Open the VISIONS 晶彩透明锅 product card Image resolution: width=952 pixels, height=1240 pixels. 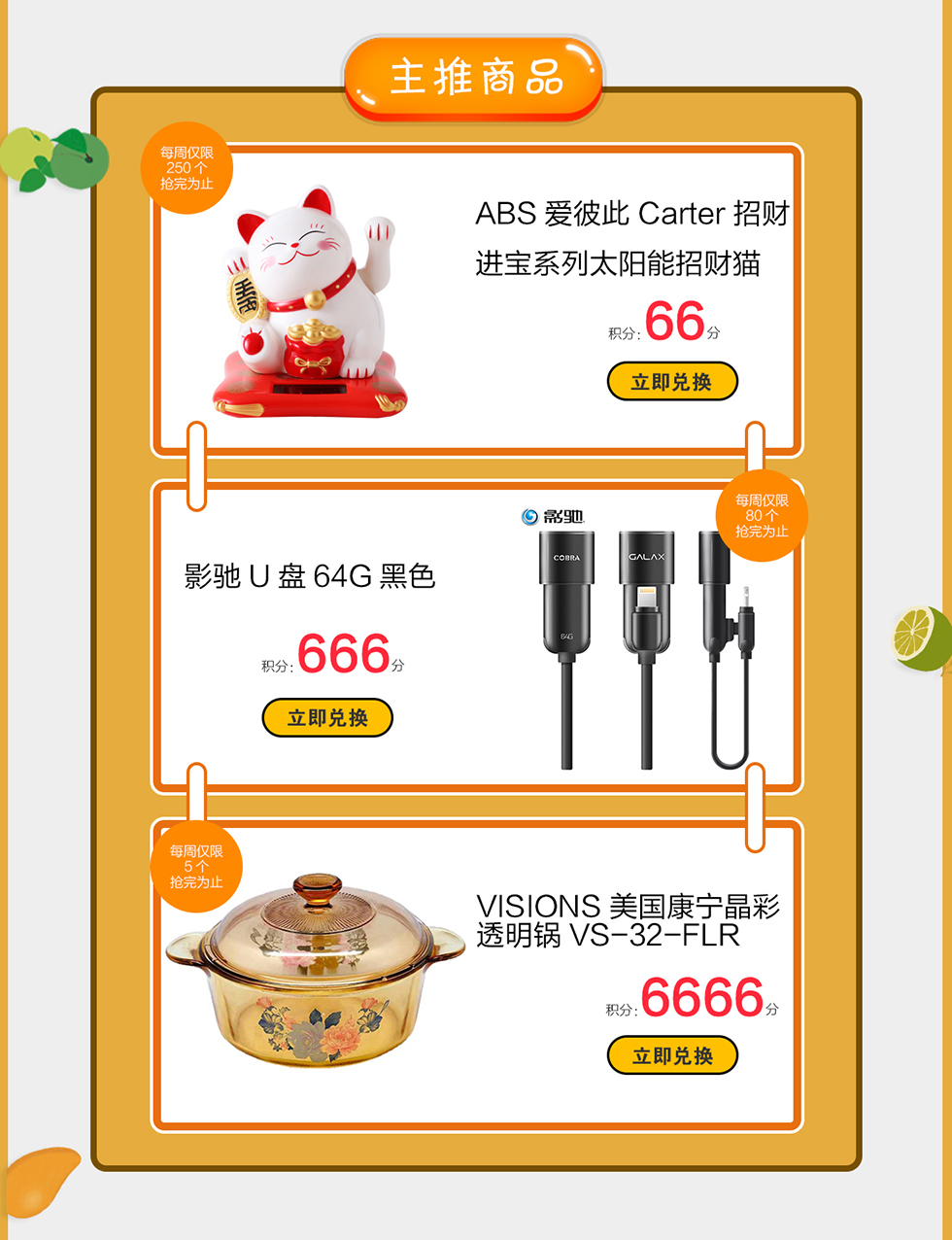tap(628, 919)
